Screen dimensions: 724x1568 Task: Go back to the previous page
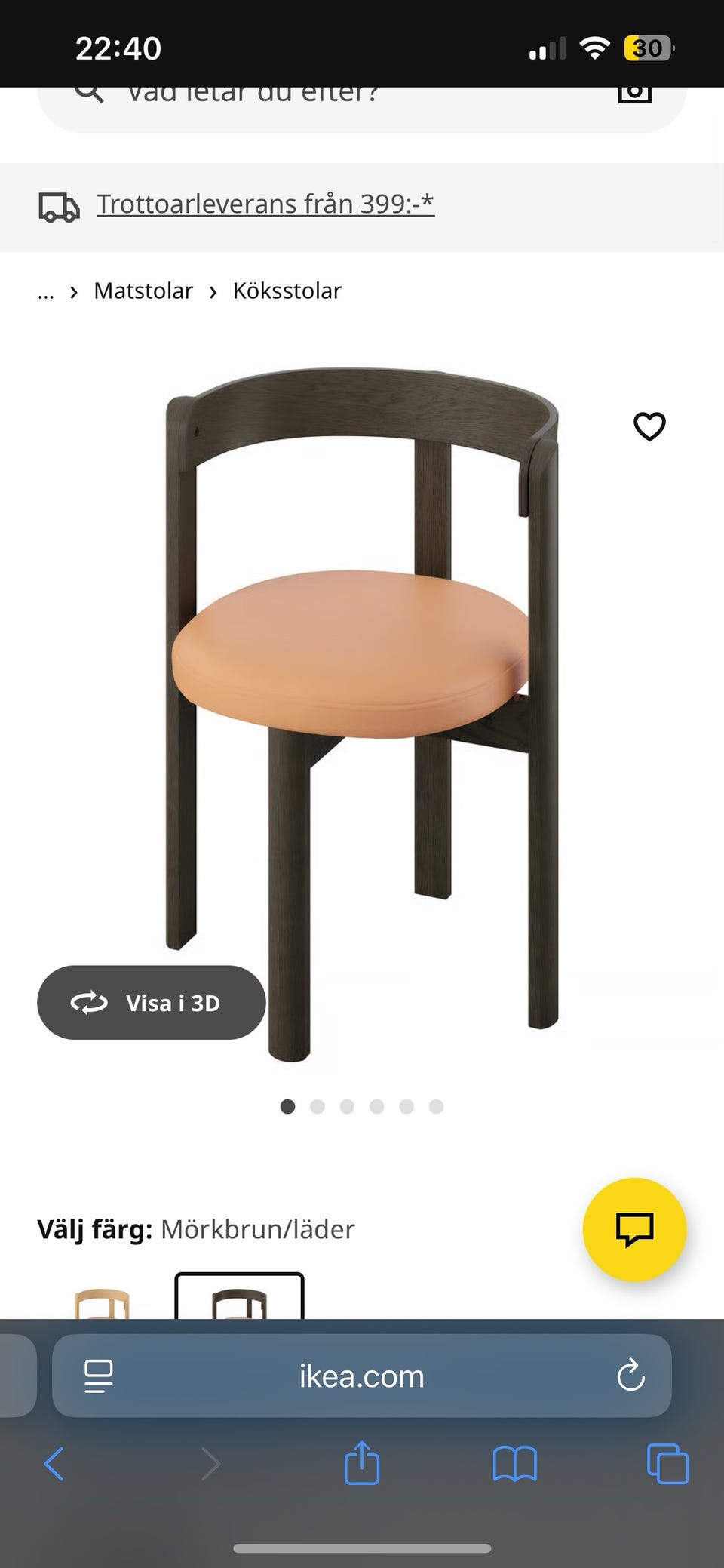[54, 1464]
